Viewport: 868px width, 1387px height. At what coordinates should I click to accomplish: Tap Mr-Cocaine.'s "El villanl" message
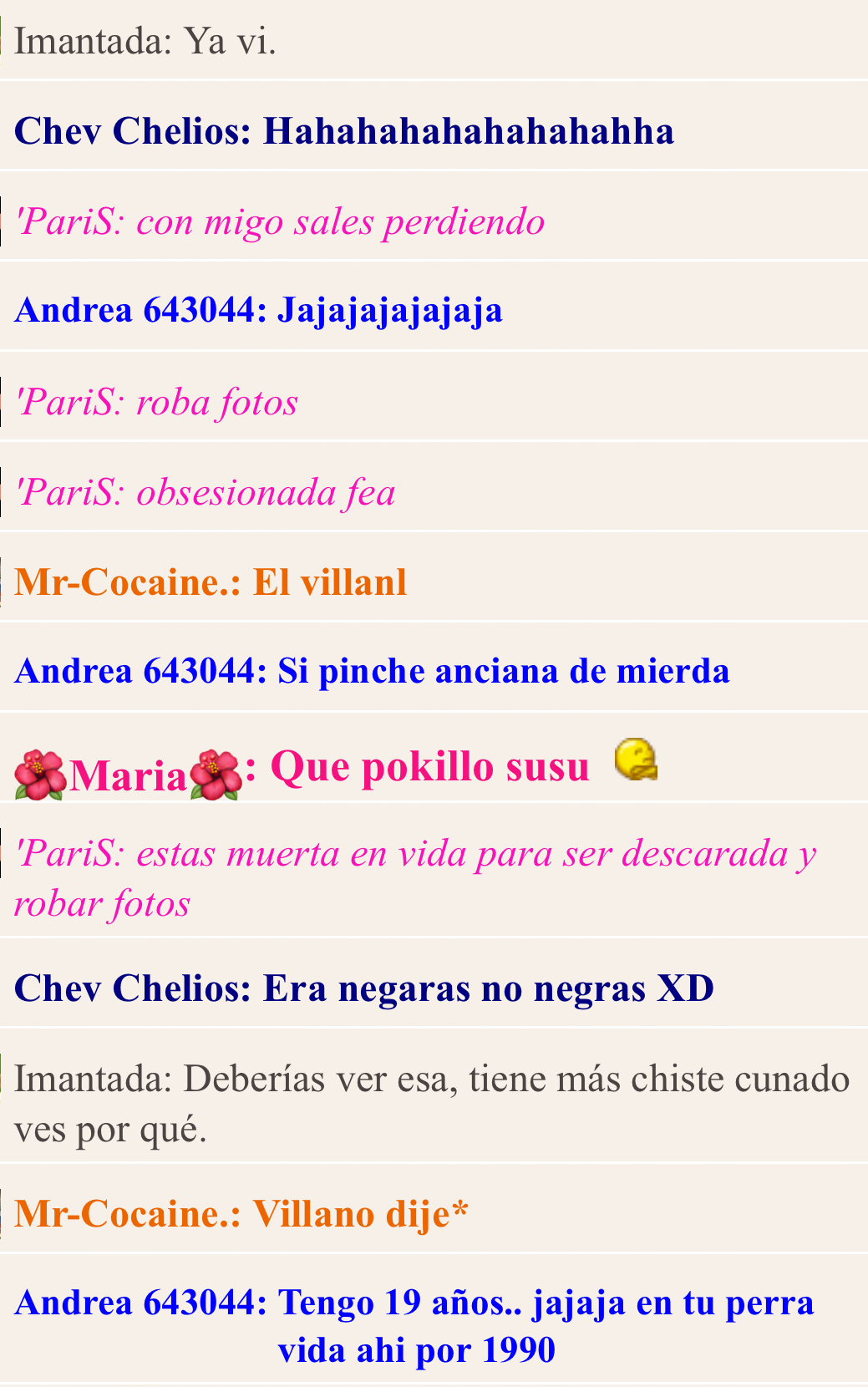click(x=434, y=582)
